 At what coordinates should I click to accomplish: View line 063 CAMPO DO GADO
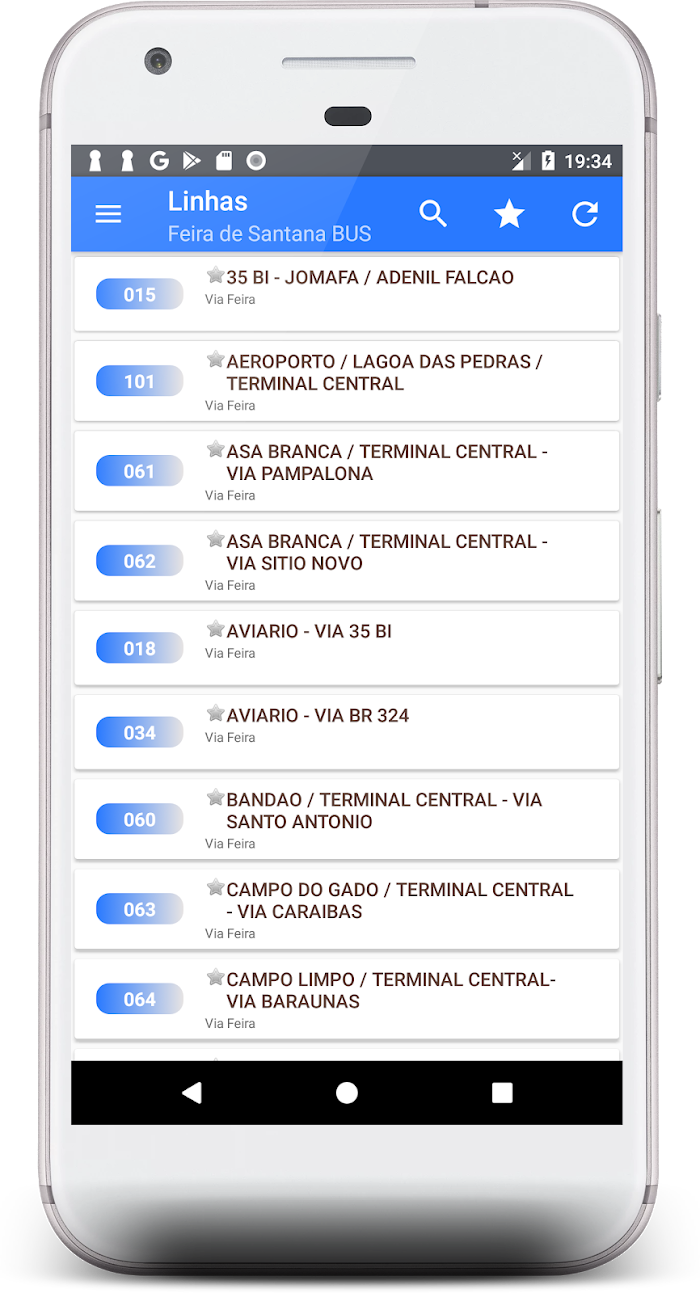[x=347, y=908]
